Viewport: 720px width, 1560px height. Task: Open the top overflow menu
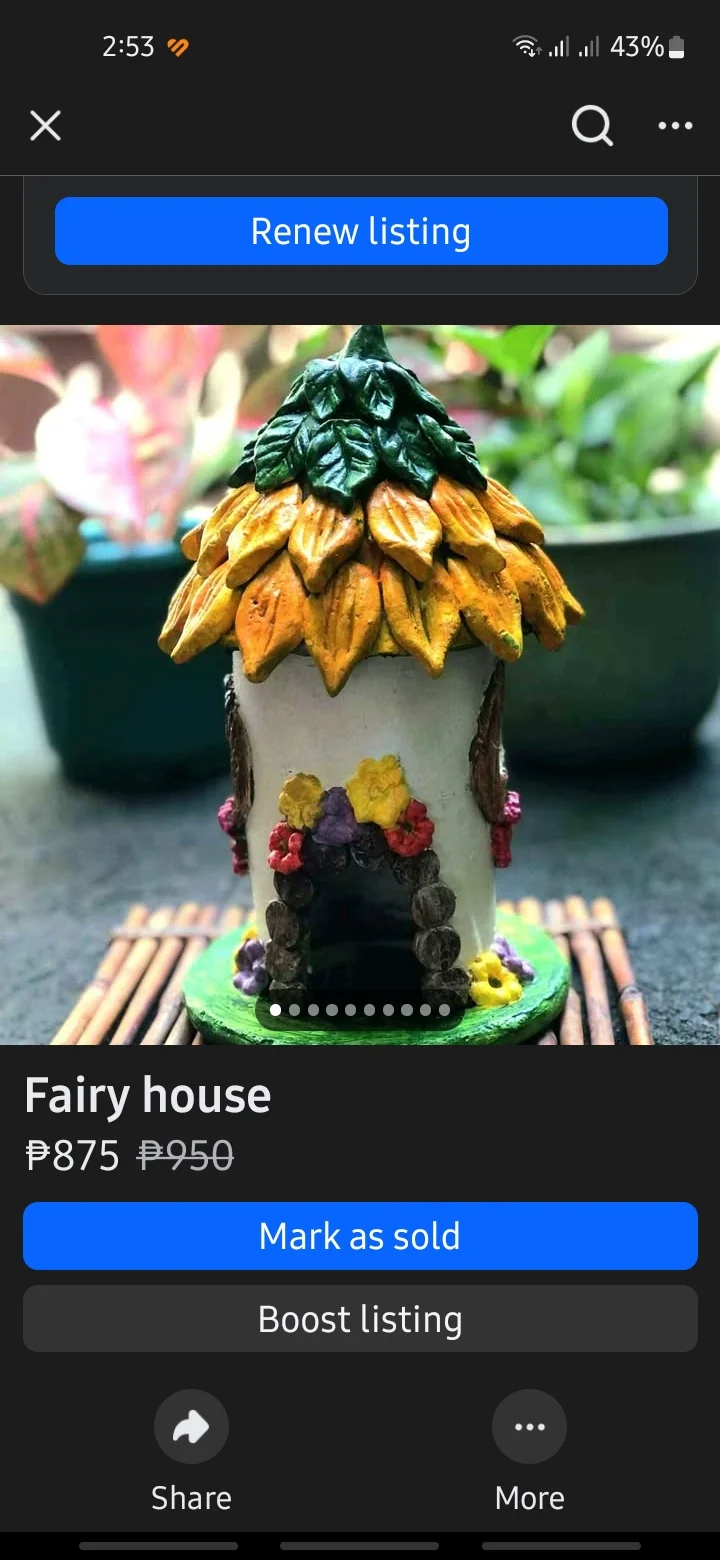(675, 126)
